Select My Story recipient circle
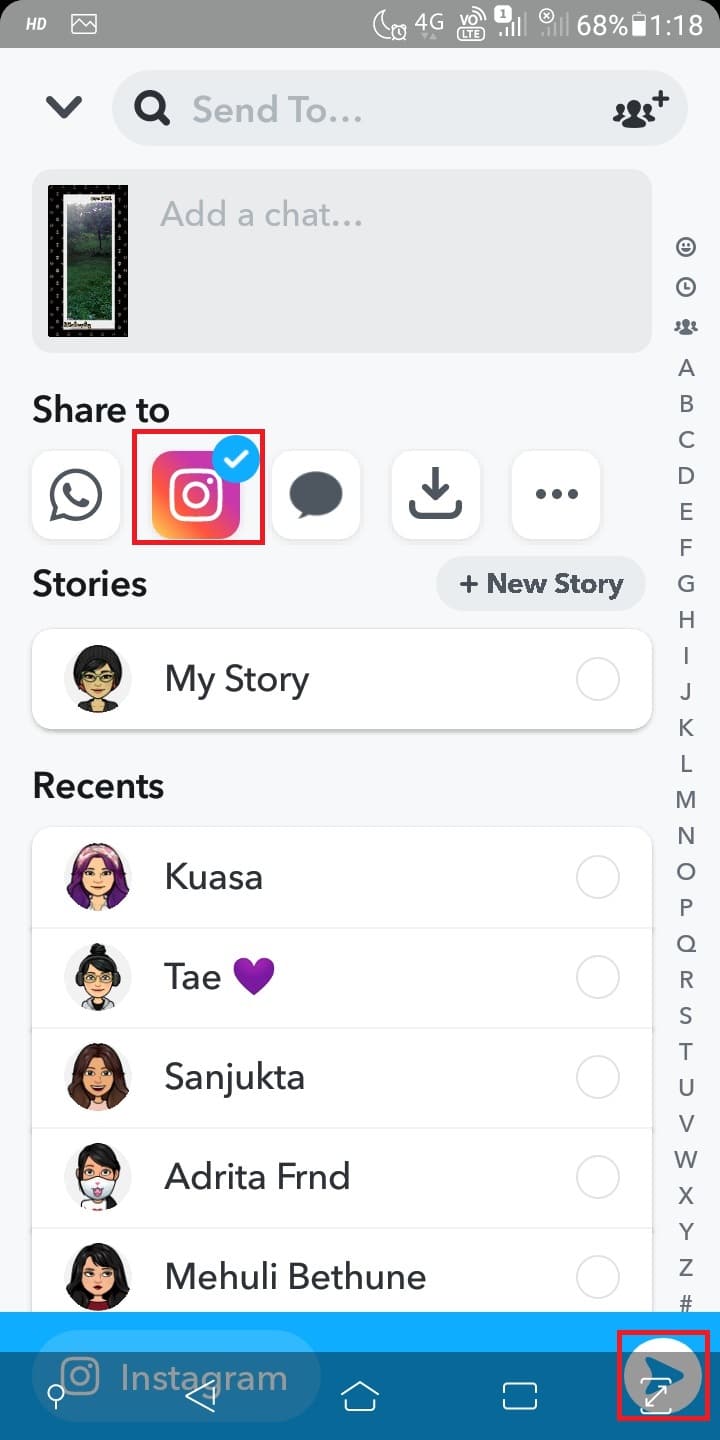720x1440 pixels. (597, 678)
